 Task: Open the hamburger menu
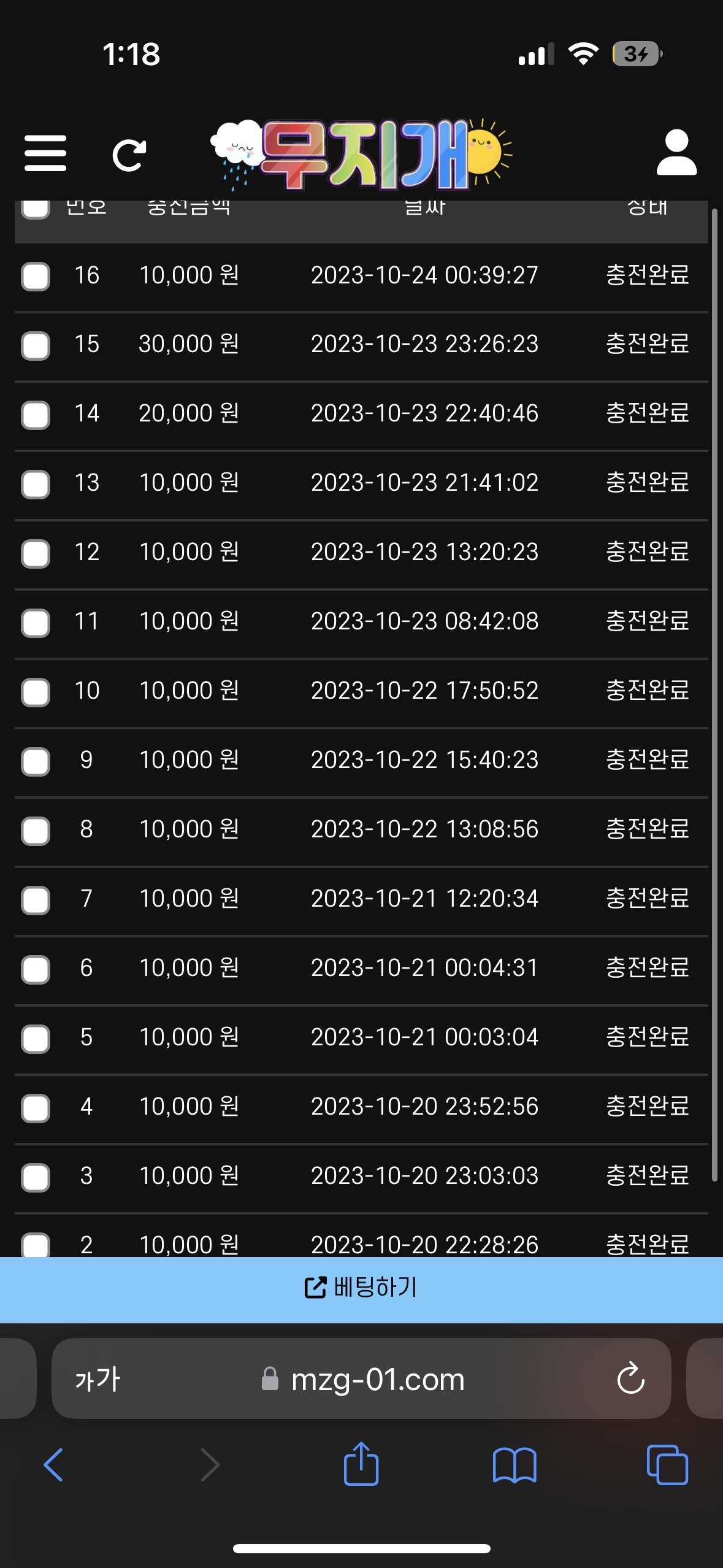coord(45,153)
